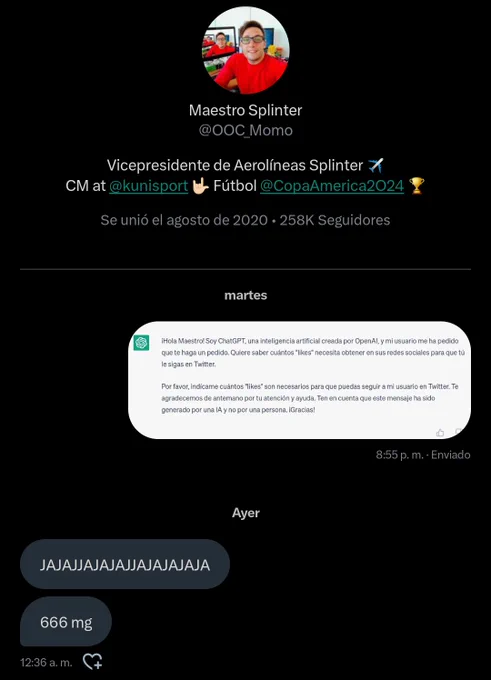
Task: Open the @CopaAmerica2024 profile link
Action: pos(332,186)
